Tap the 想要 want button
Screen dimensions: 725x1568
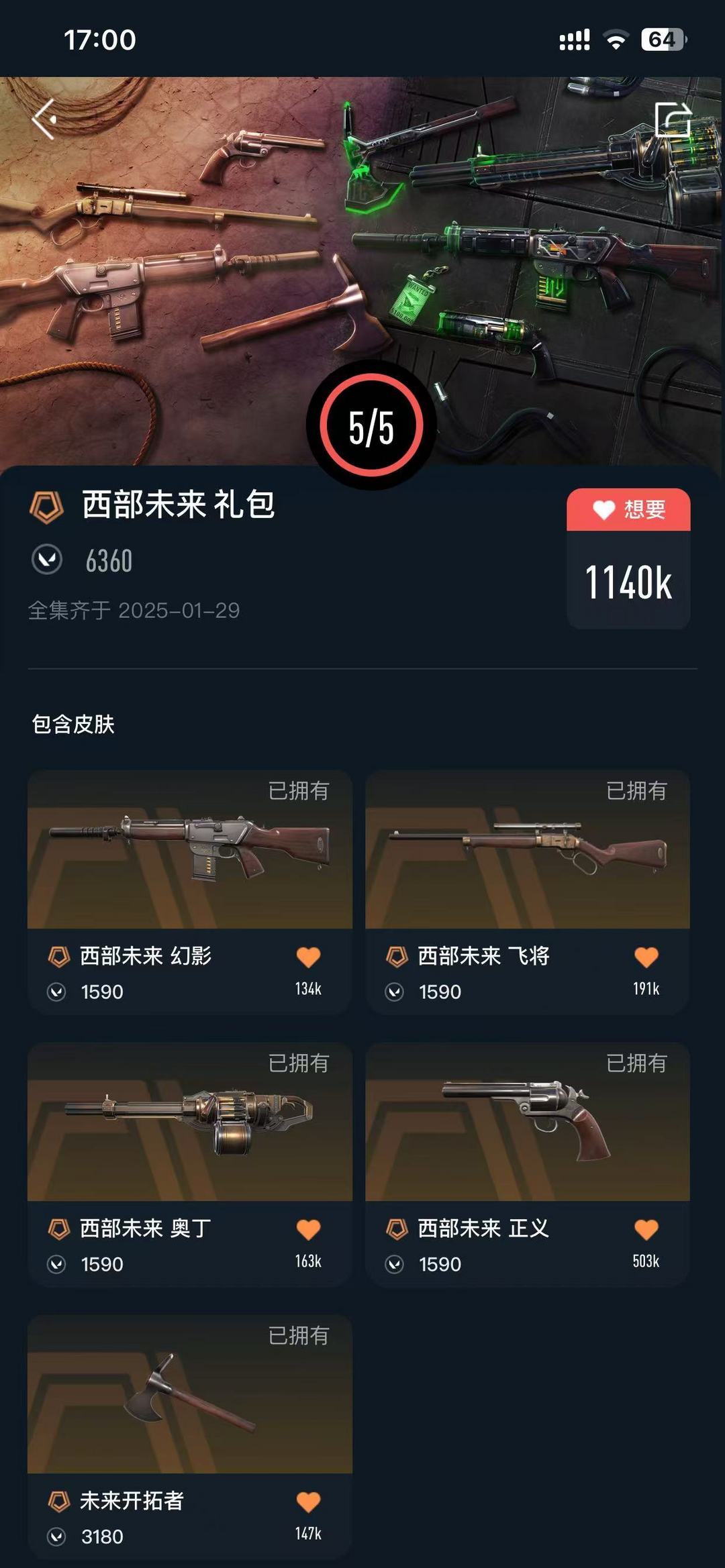pyautogui.click(x=628, y=511)
